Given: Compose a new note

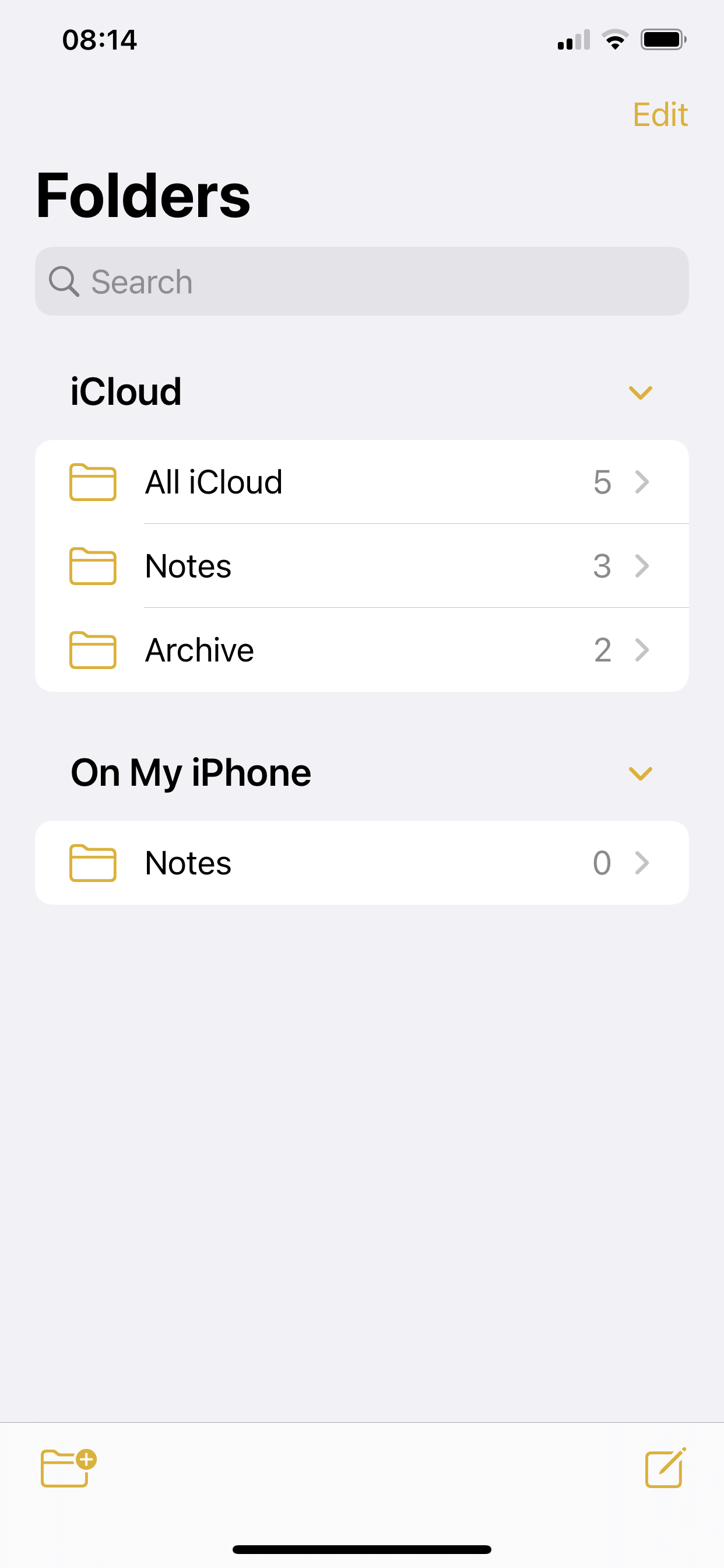Looking at the screenshot, I should [x=665, y=1468].
